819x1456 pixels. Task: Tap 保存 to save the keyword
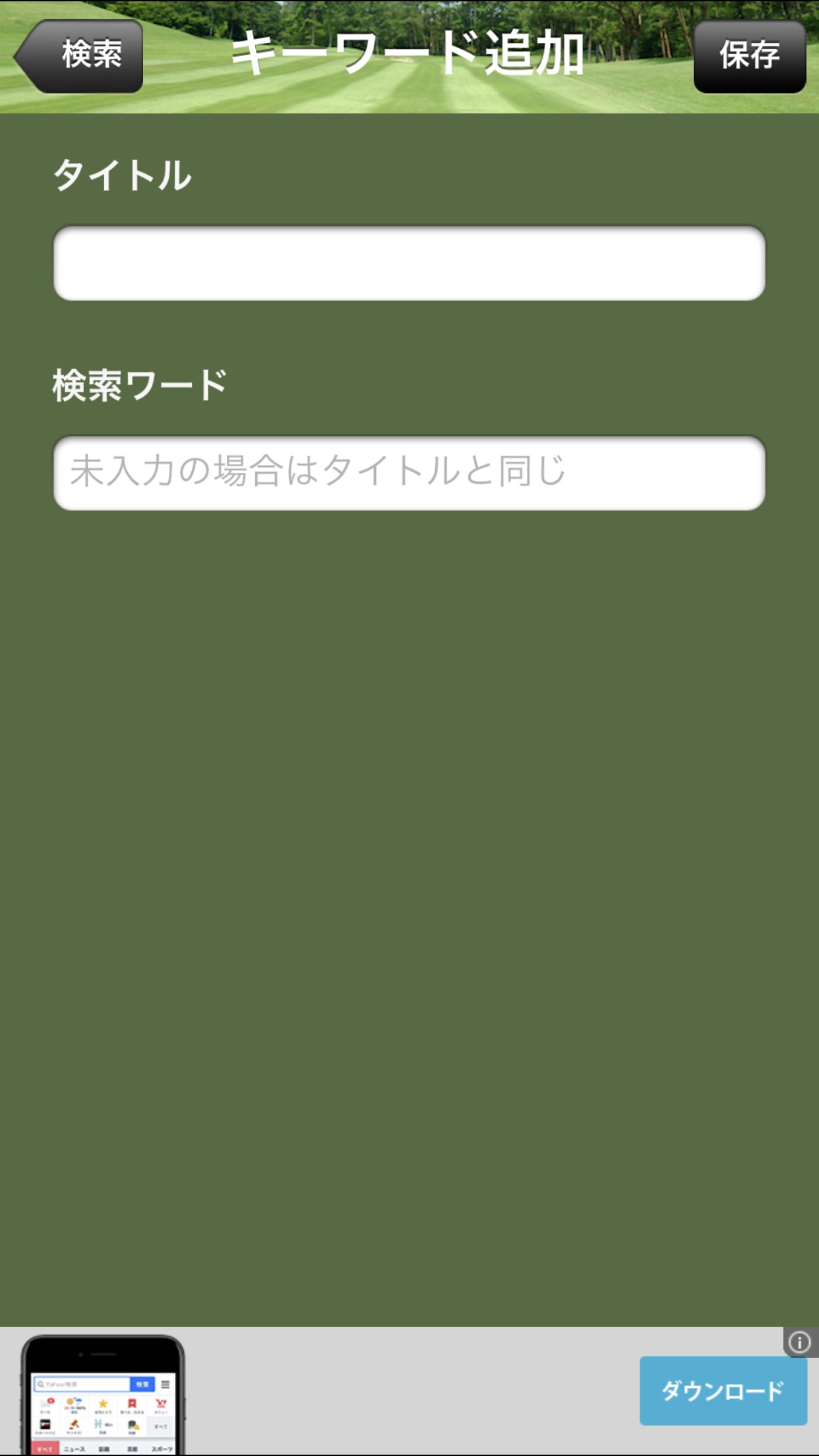click(x=749, y=56)
